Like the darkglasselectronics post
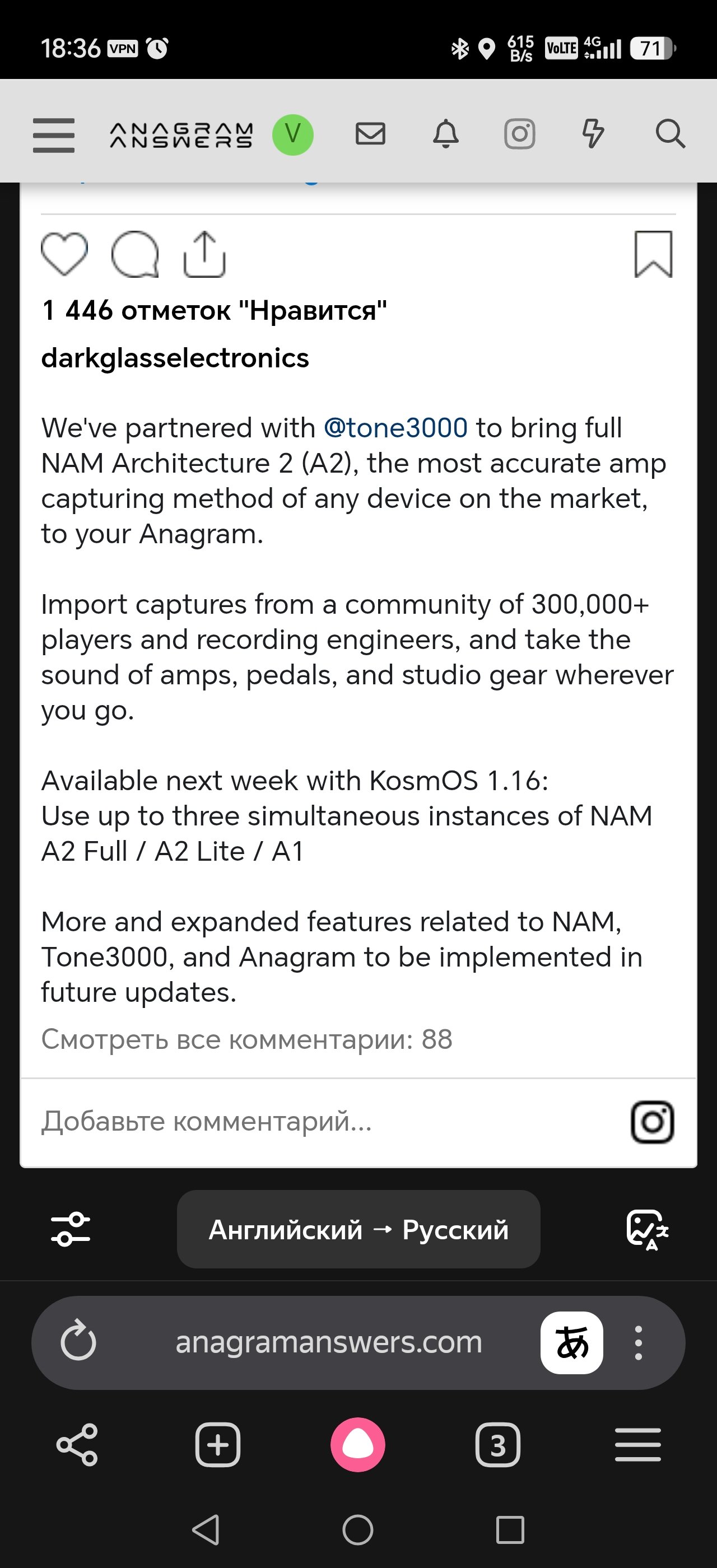The width and height of the screenshot is (717, 1568). pyautogui.click(x=64, y=254)
